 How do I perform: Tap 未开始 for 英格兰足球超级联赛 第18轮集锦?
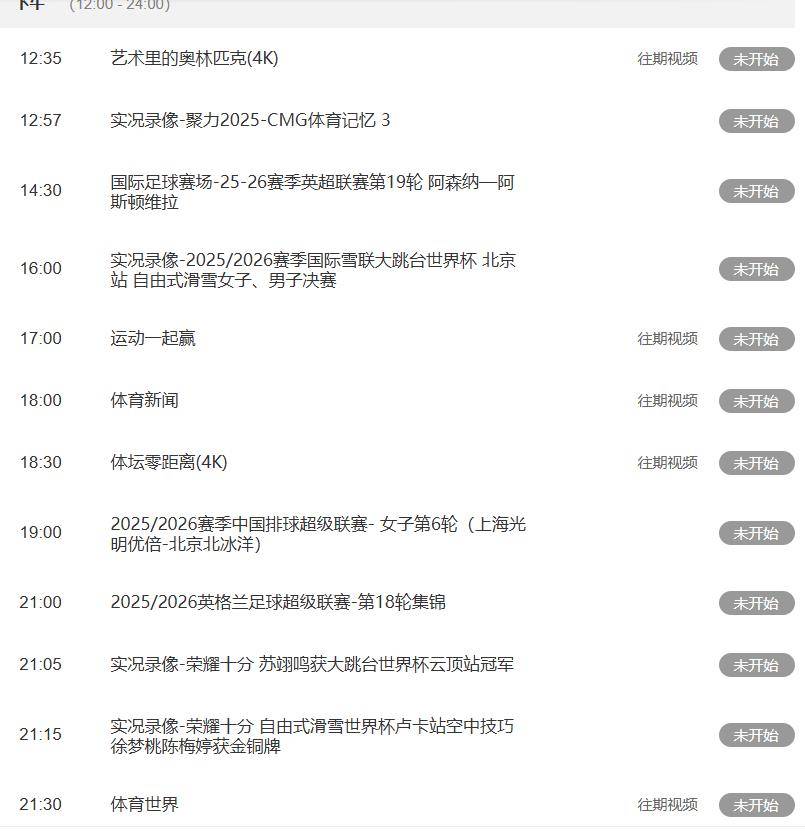756,603
